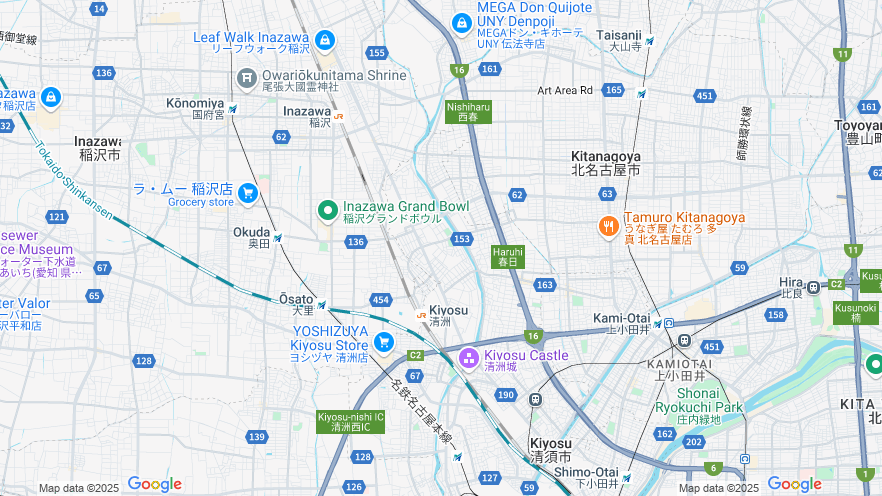Screen dimensions: 882x496
Task: Select the Shonai Ryokuchi Park label
Action: [x=699, y=400]
